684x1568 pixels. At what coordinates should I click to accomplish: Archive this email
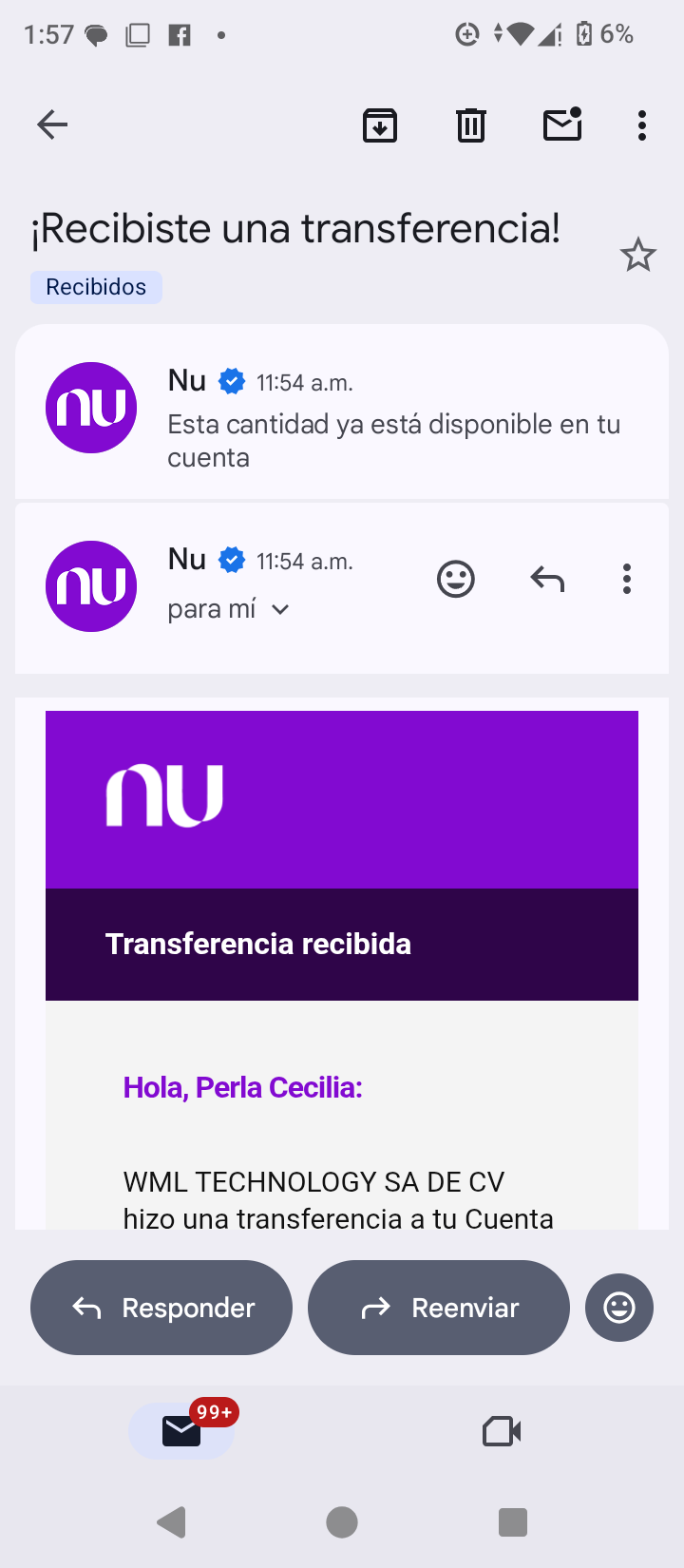coord(379,124)
